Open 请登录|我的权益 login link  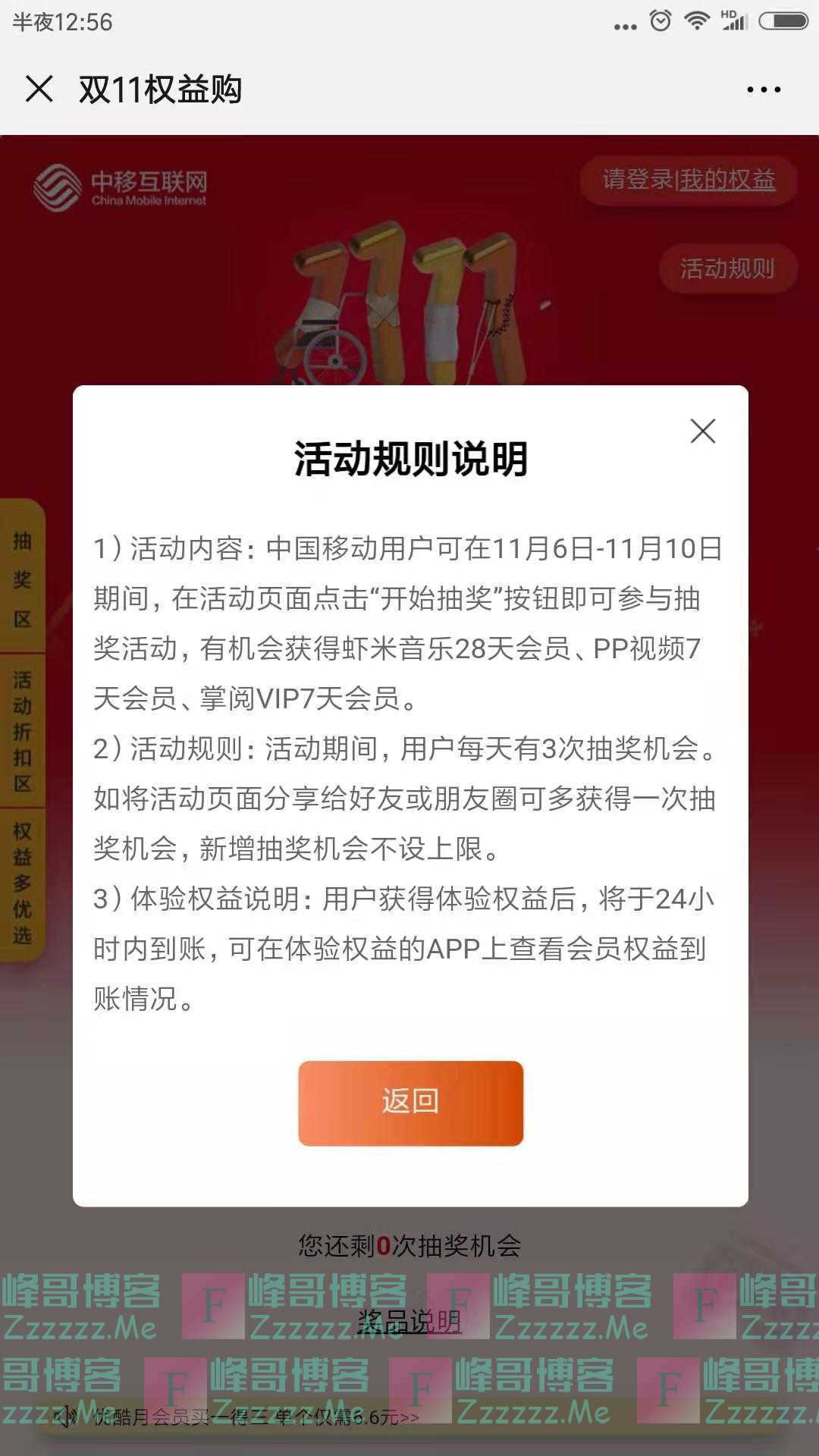tap(689, 180)
